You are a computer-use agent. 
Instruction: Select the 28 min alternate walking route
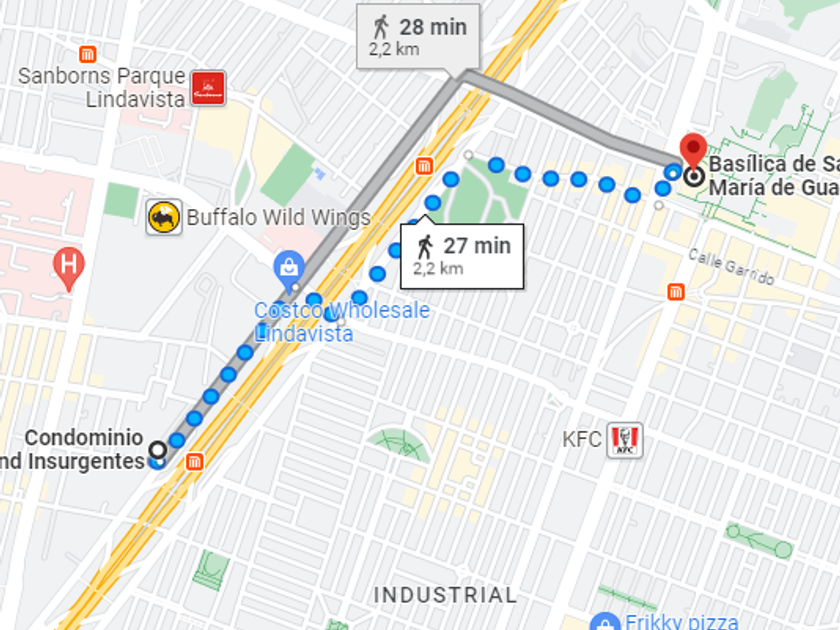point(418,36)
